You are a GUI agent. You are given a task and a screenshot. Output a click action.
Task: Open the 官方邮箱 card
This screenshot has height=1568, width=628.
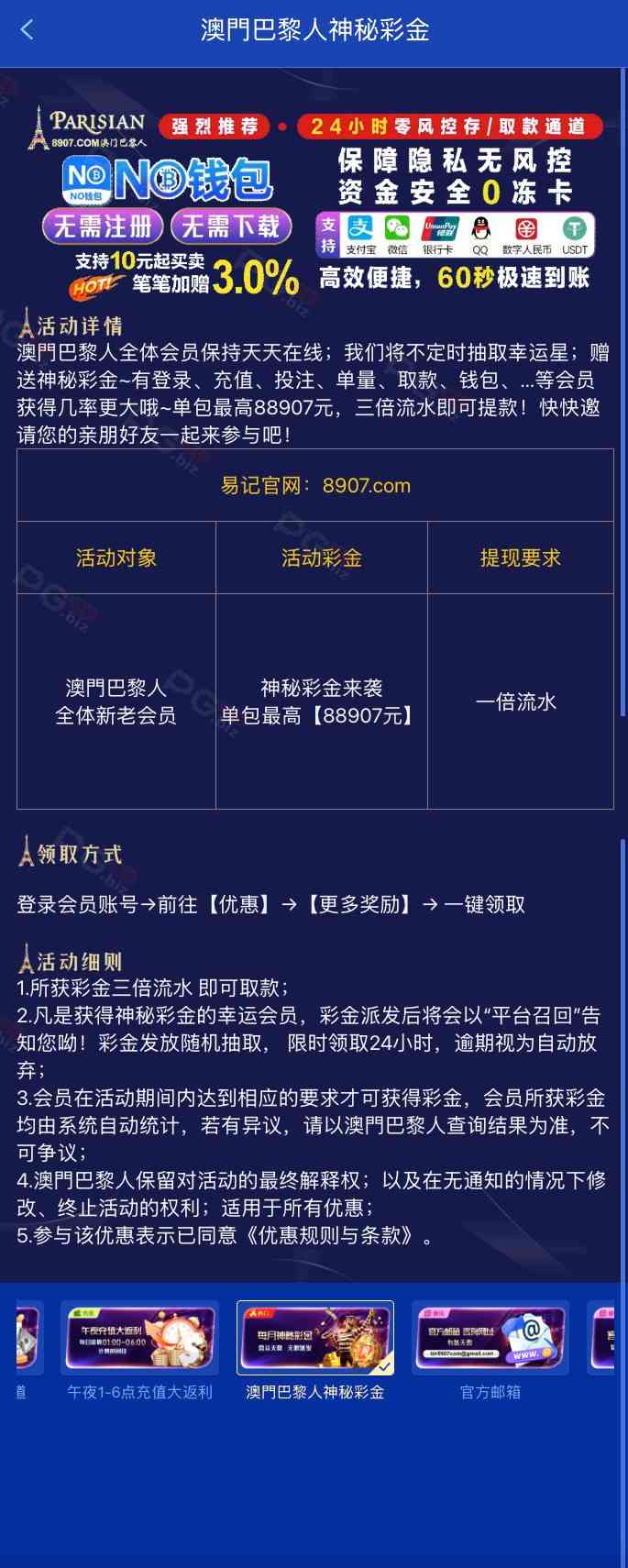490,1338
